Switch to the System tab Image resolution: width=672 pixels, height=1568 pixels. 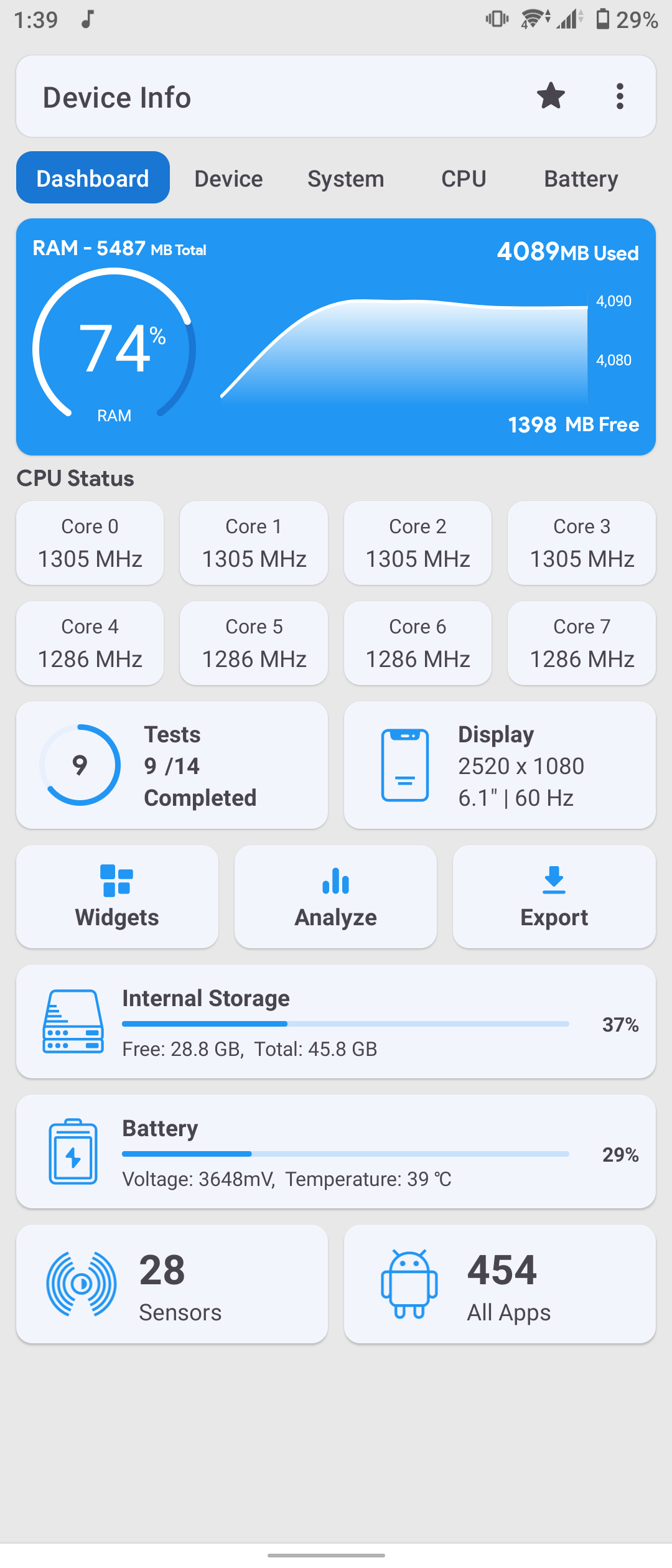346,178
